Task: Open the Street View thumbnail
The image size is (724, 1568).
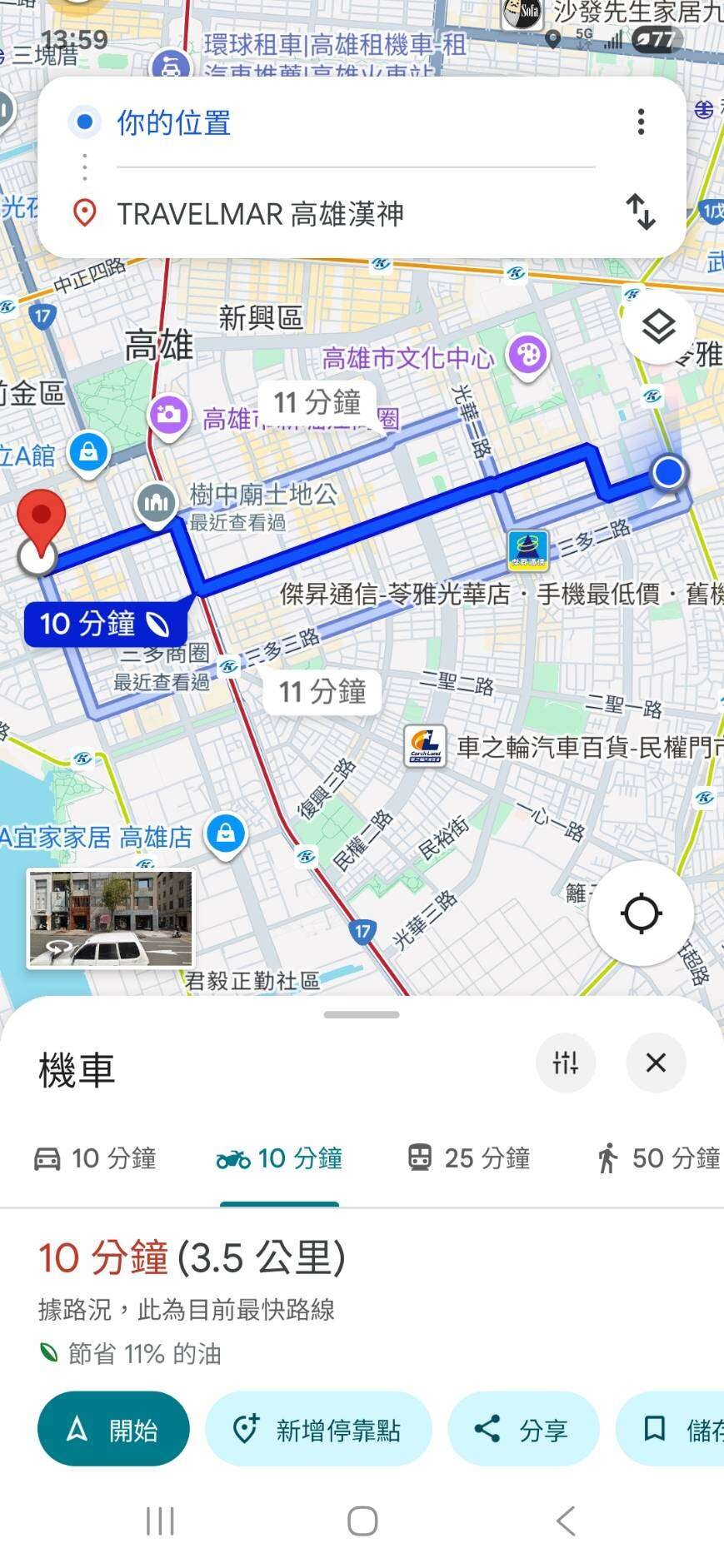Action: tap(111, 918)
